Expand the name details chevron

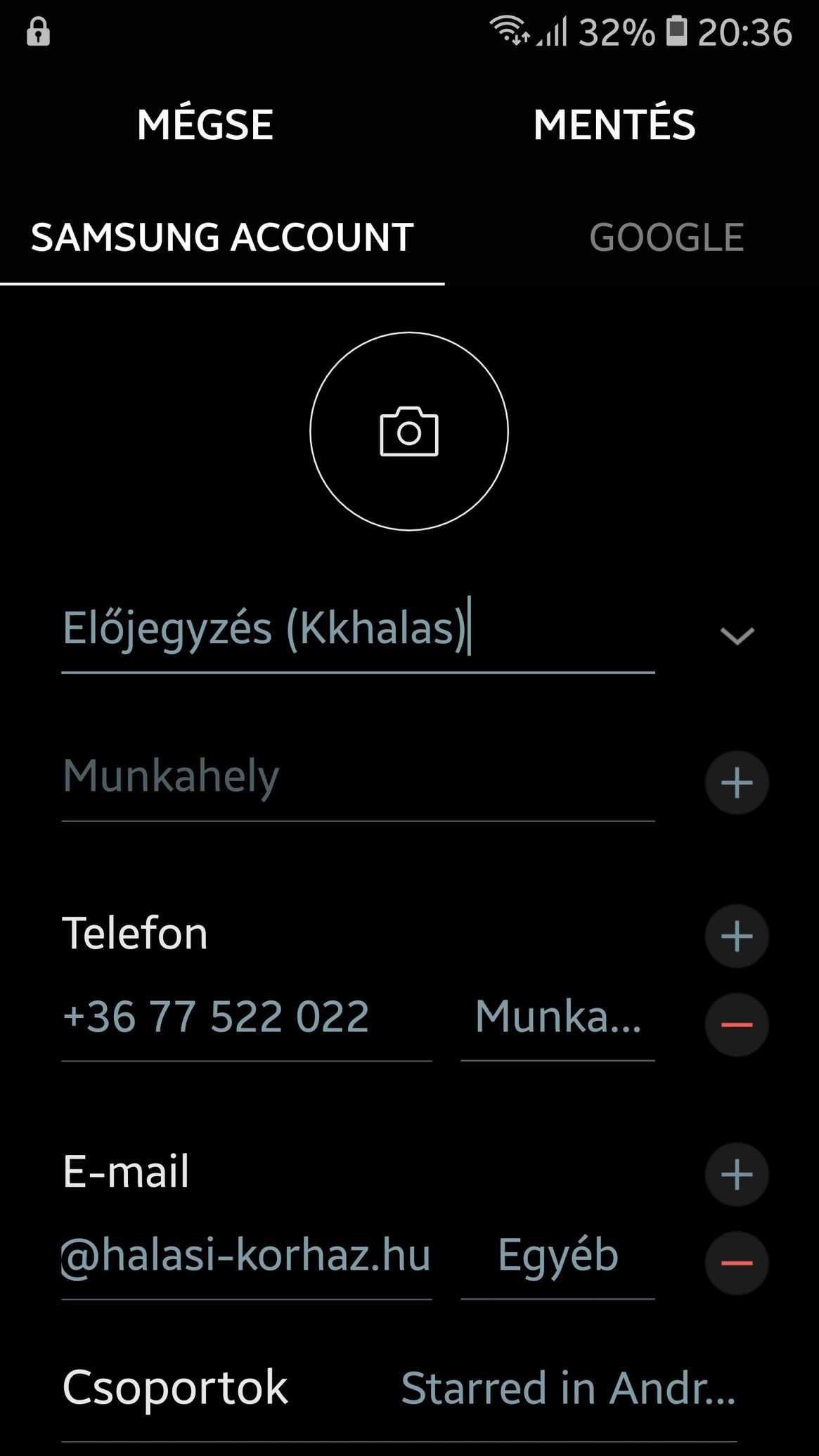pos(737,636)
